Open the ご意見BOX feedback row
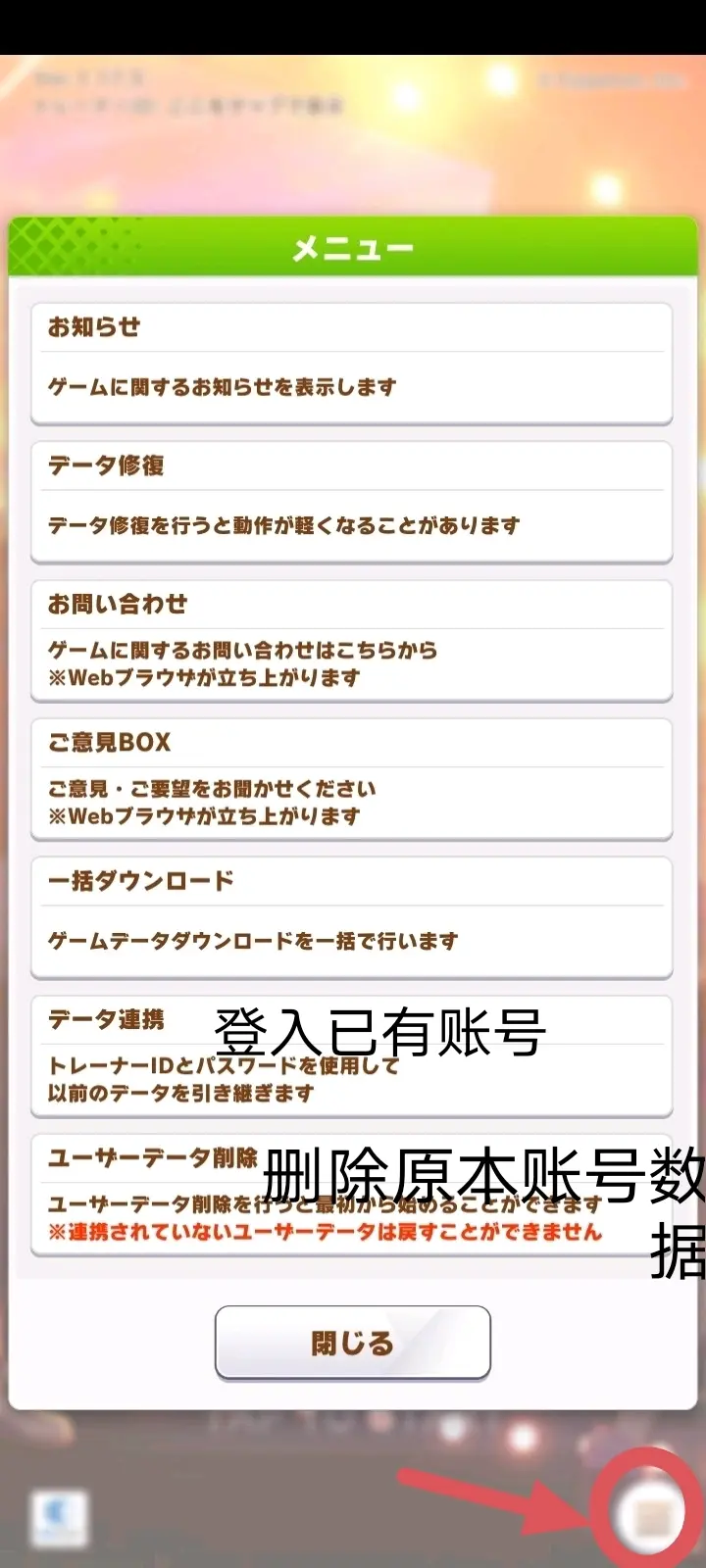This screenshot has height=1568, width=706. click(x=351, y=779)
